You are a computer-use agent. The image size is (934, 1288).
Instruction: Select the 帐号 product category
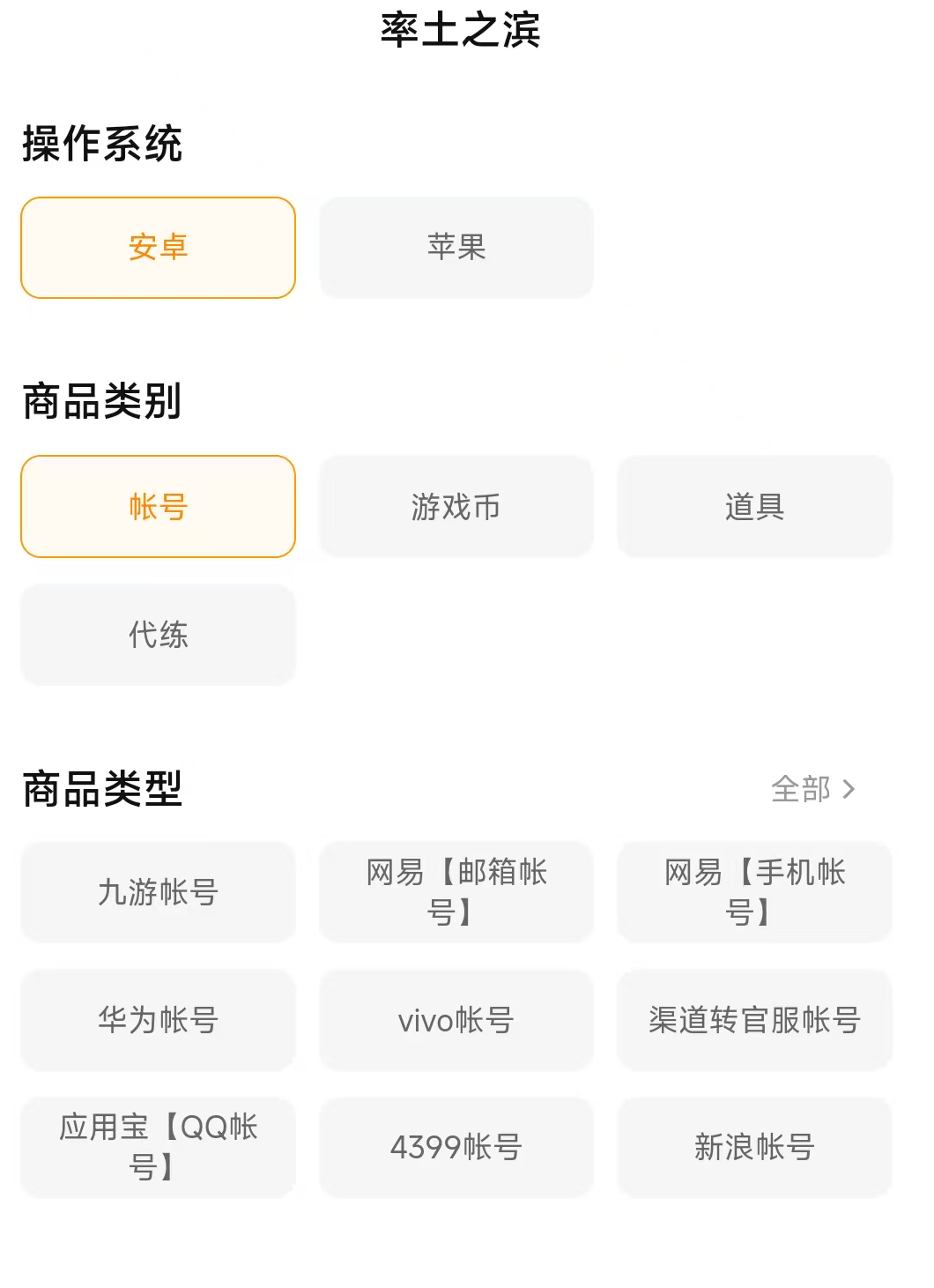coord(158,507)
